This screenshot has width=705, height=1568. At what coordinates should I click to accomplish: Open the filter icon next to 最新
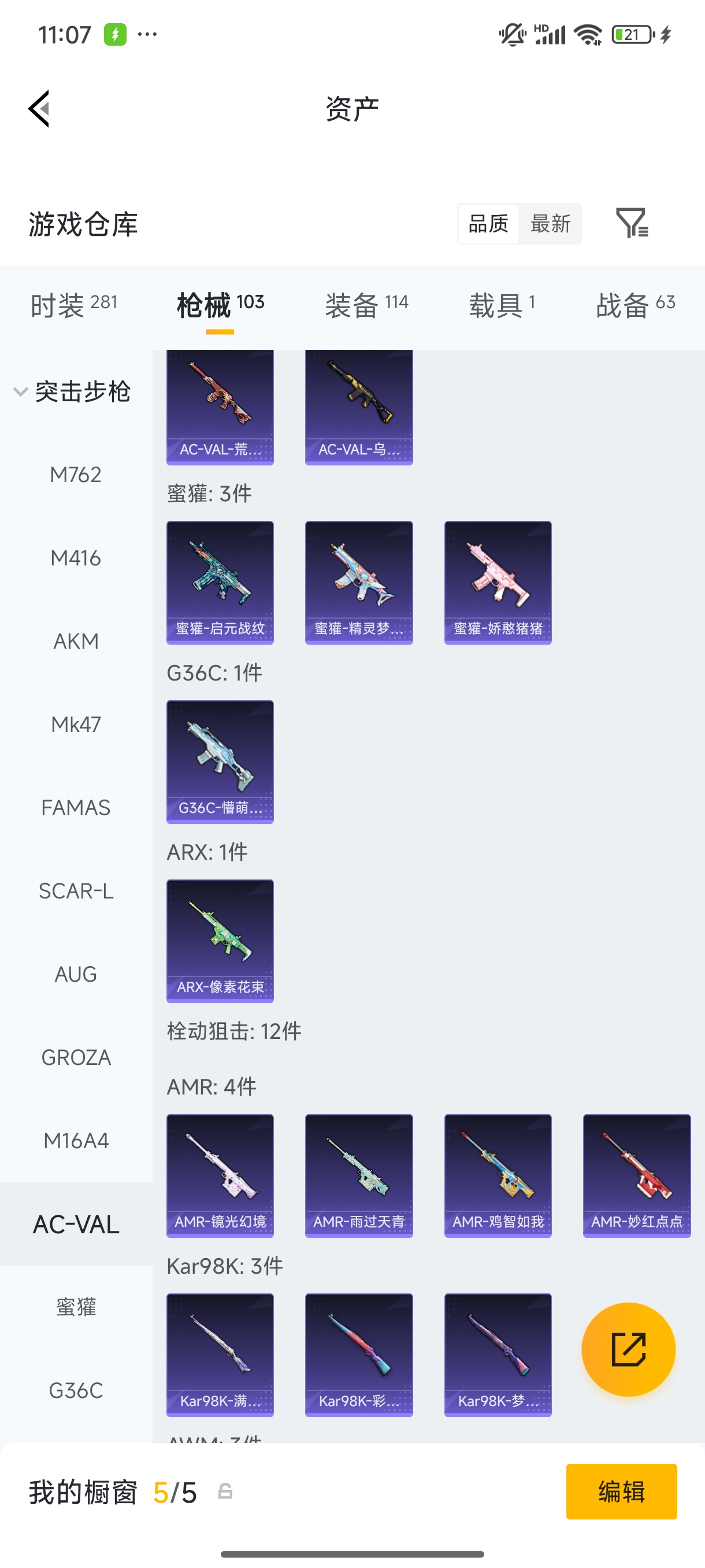pos(632,223)
